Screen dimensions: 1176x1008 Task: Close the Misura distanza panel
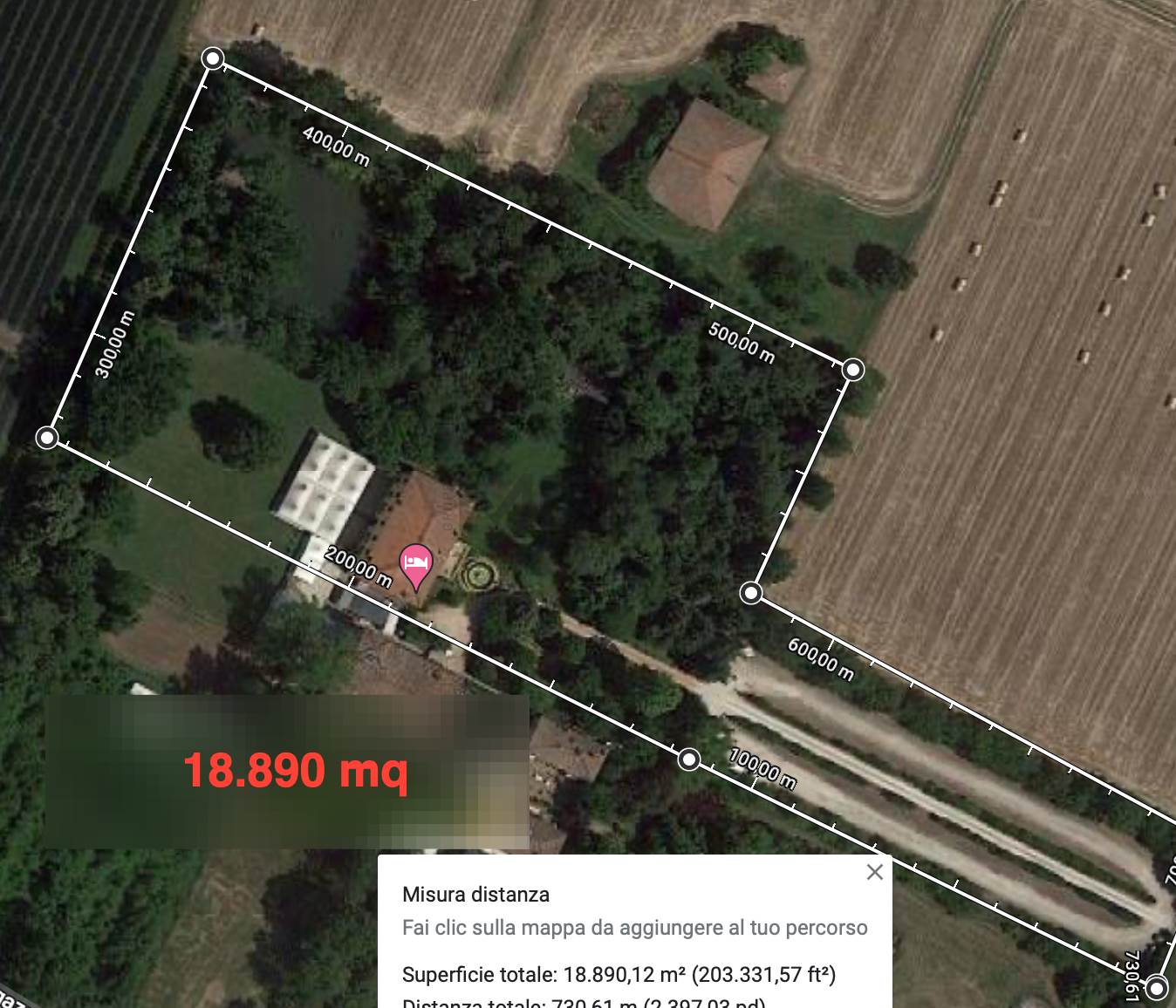click(x=874, y=872)
